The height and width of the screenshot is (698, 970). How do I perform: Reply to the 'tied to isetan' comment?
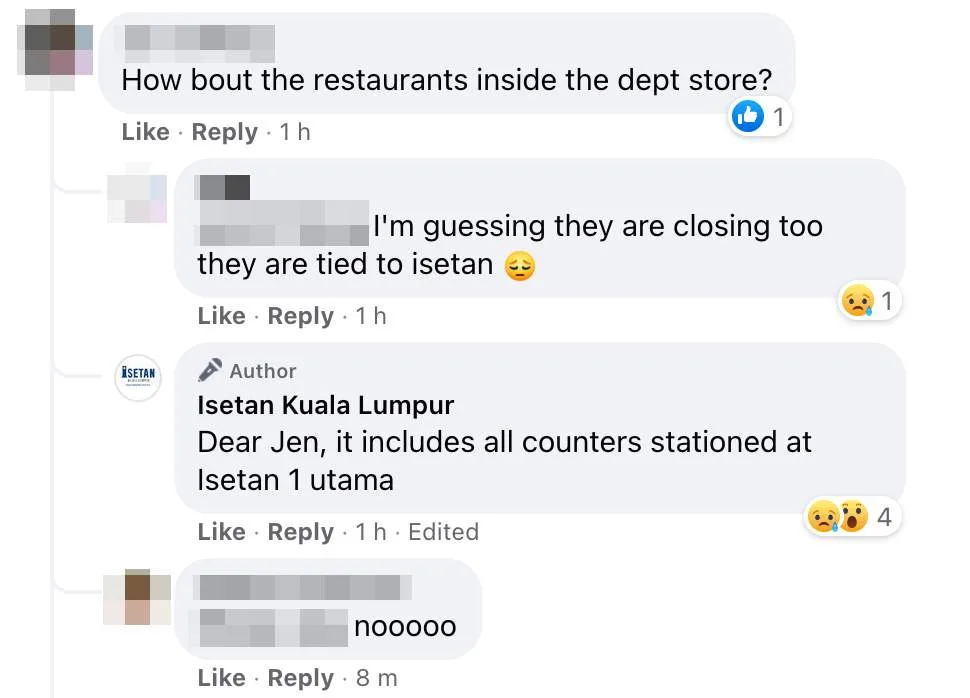click(300, 316)
